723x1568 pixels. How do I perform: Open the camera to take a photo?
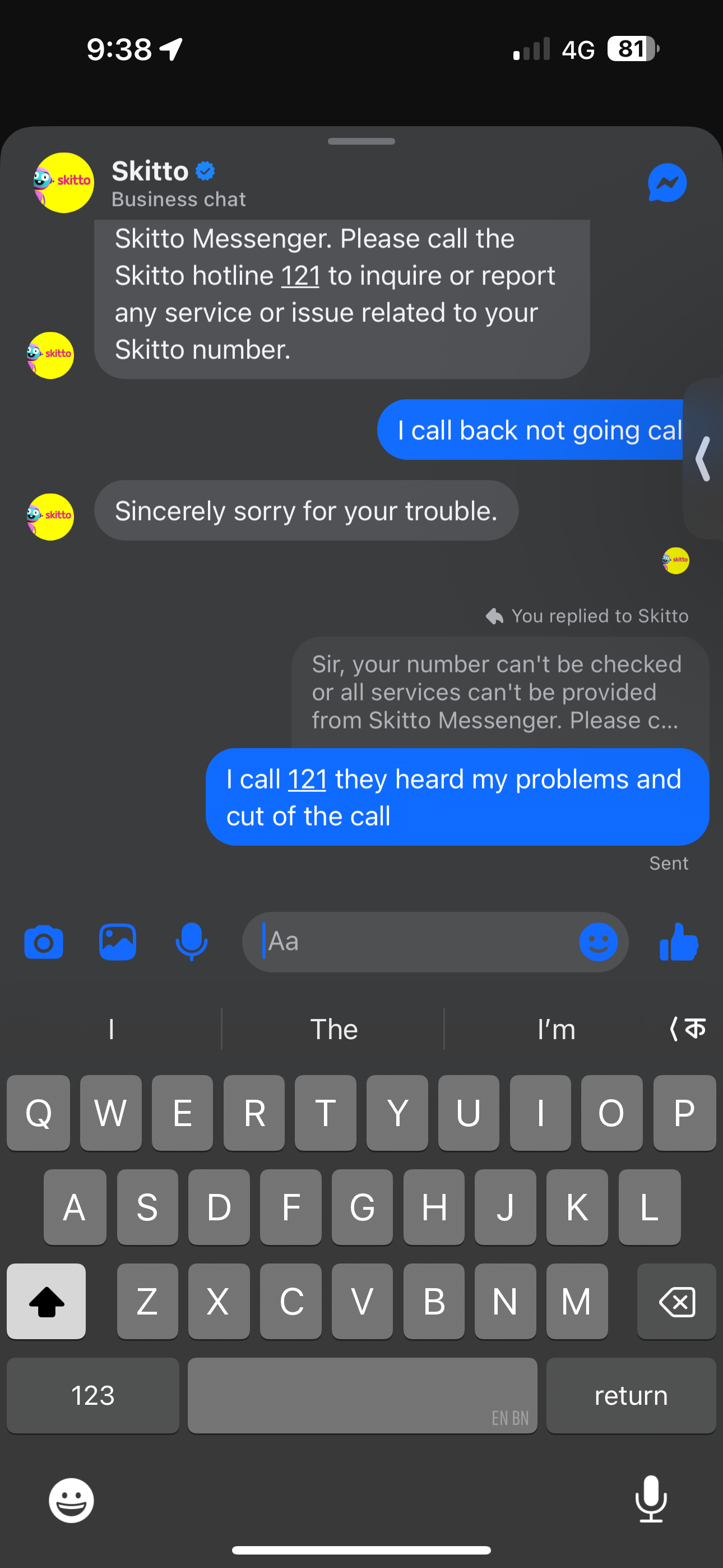tap(44, 942)
